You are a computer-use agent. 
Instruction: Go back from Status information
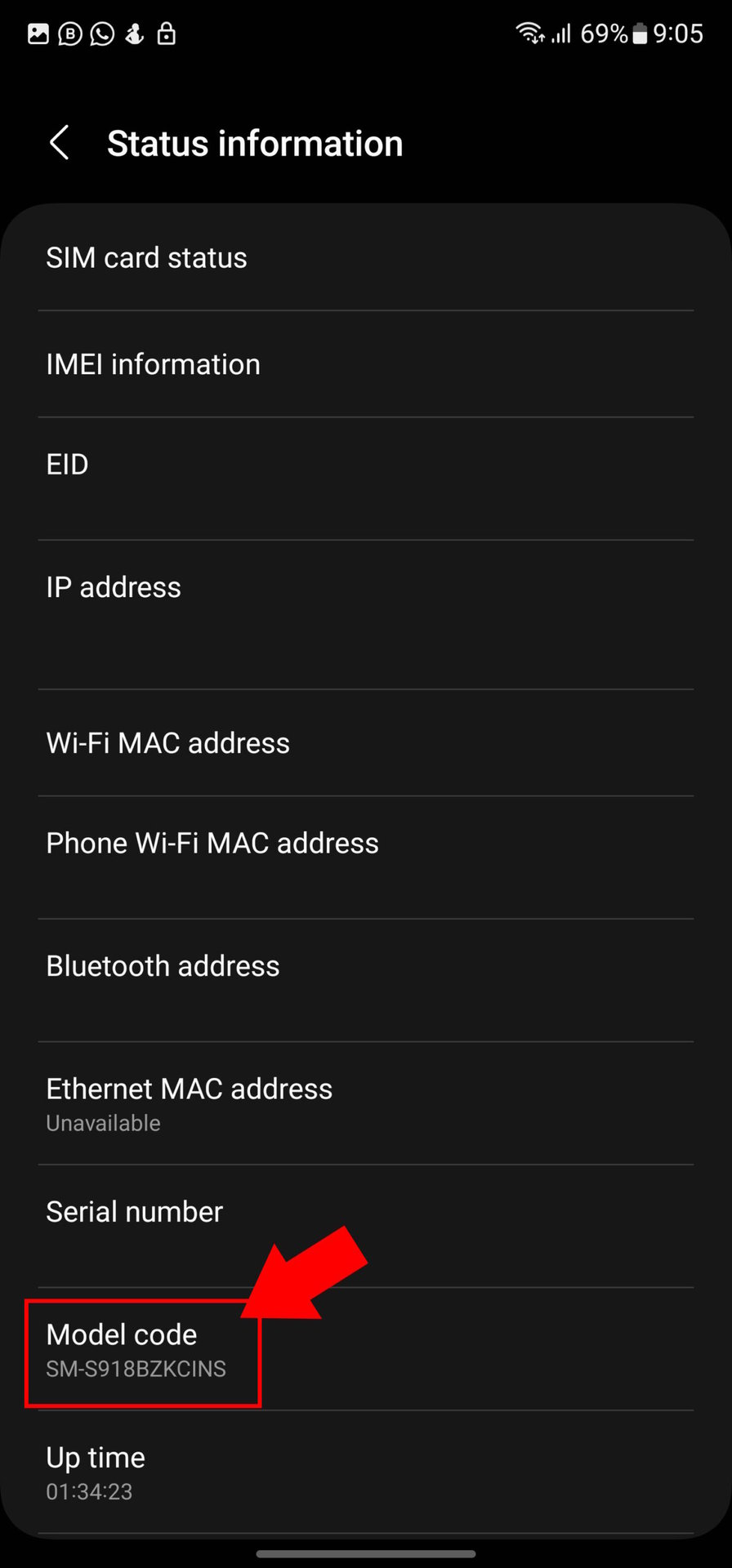pos(59,144)
